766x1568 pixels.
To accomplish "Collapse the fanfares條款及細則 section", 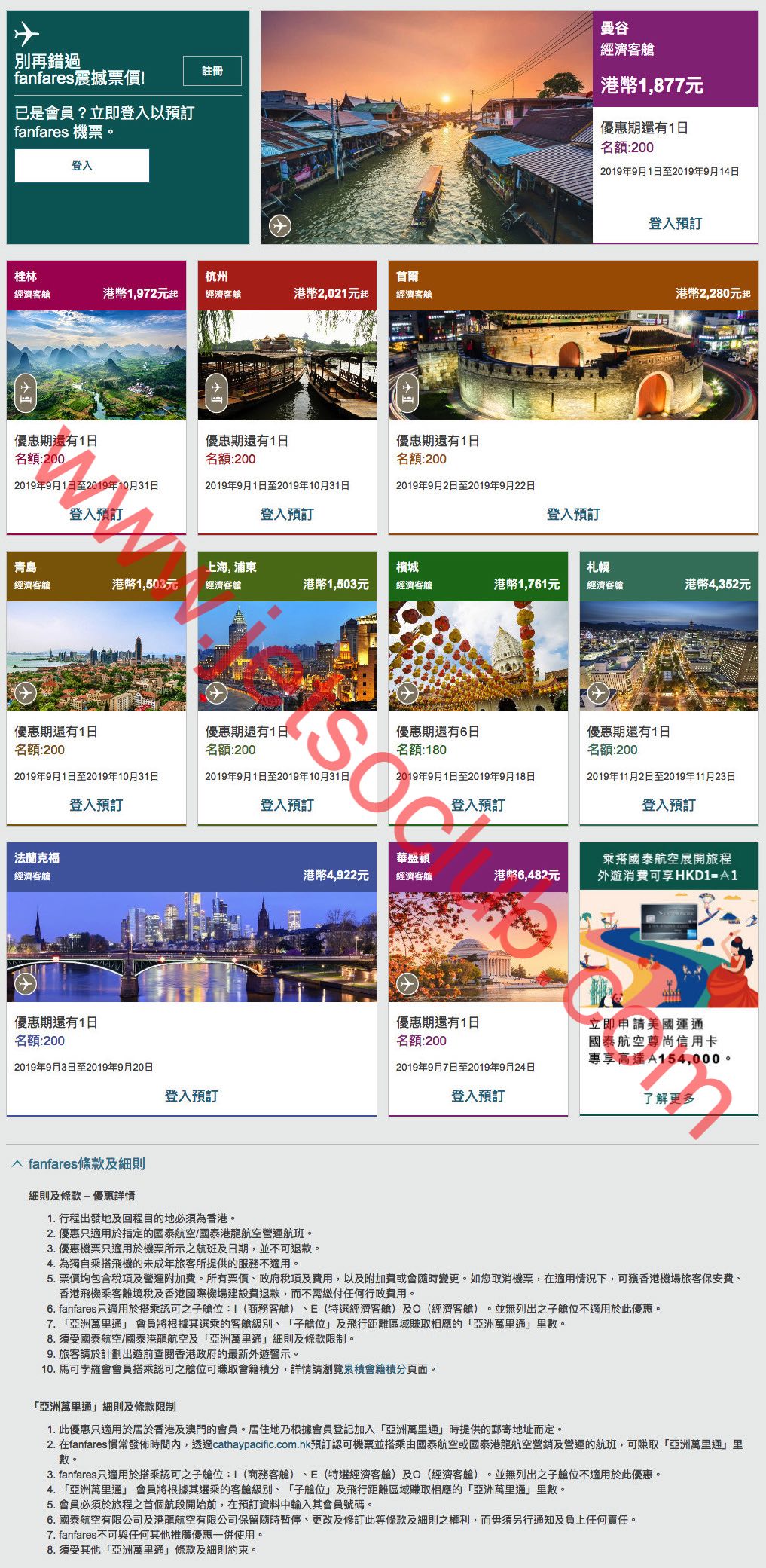I will point(79,1164).
